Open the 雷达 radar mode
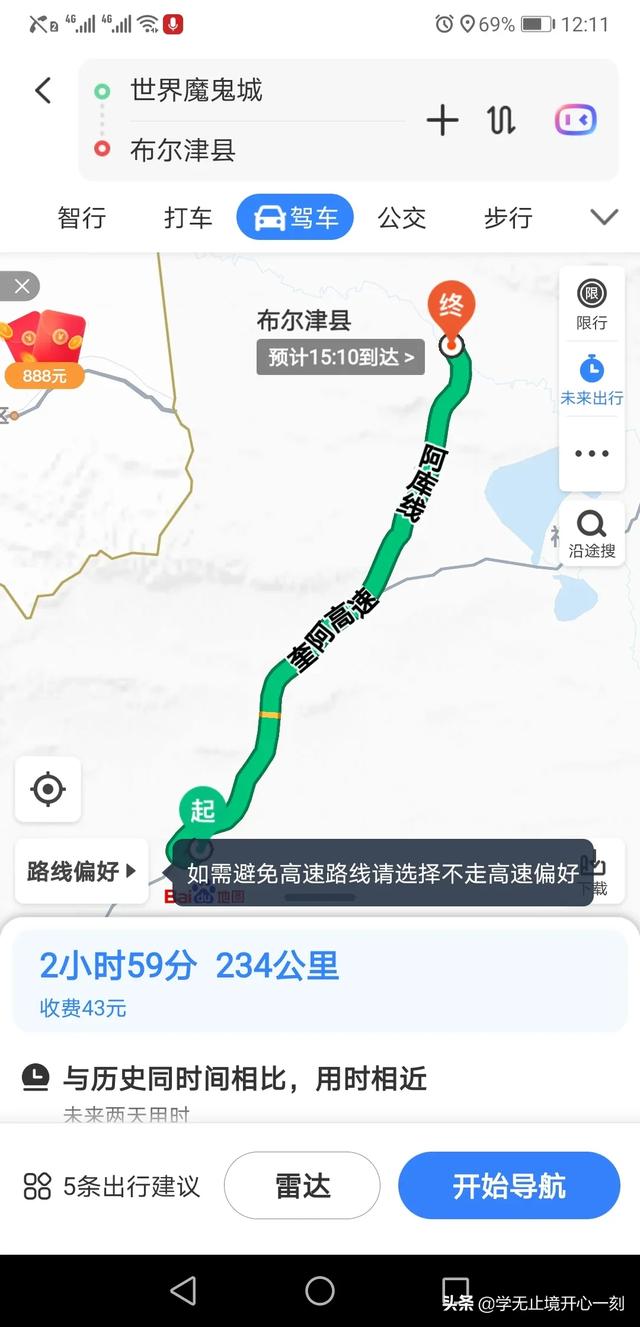Screen dimensions: 640x1327 (x=302, y=1186)
